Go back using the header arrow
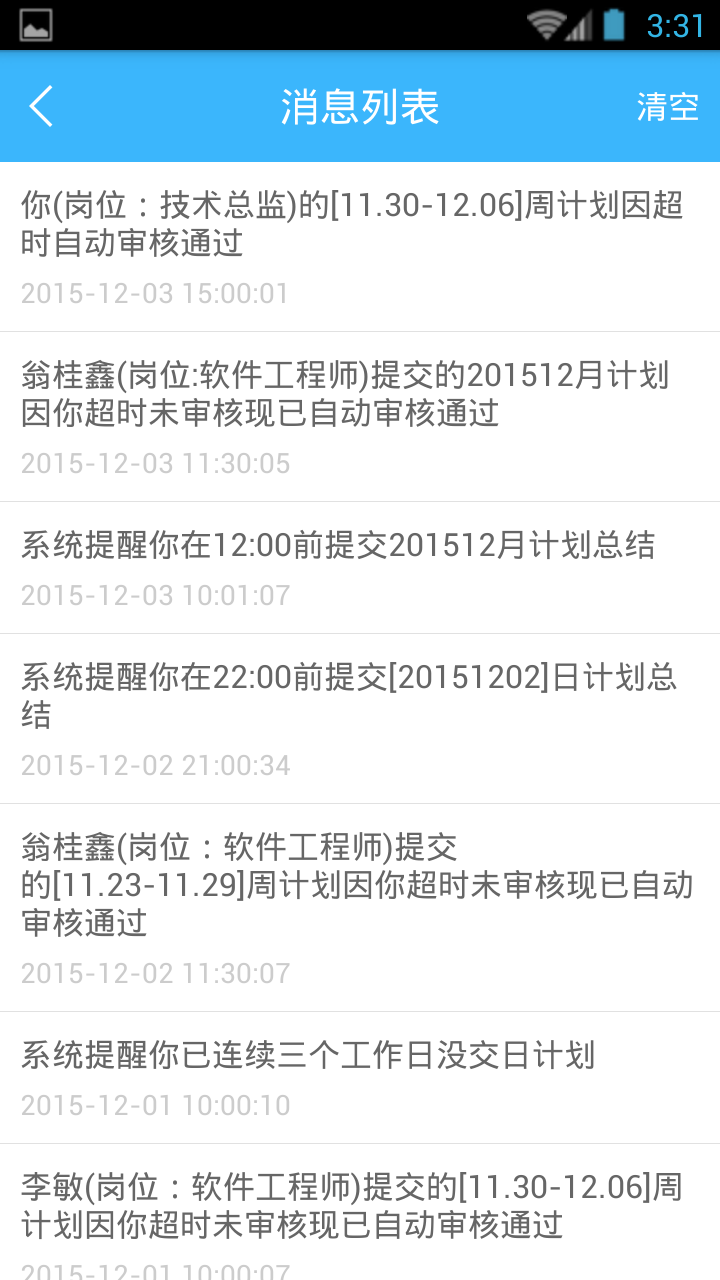 tap(41, 106)
